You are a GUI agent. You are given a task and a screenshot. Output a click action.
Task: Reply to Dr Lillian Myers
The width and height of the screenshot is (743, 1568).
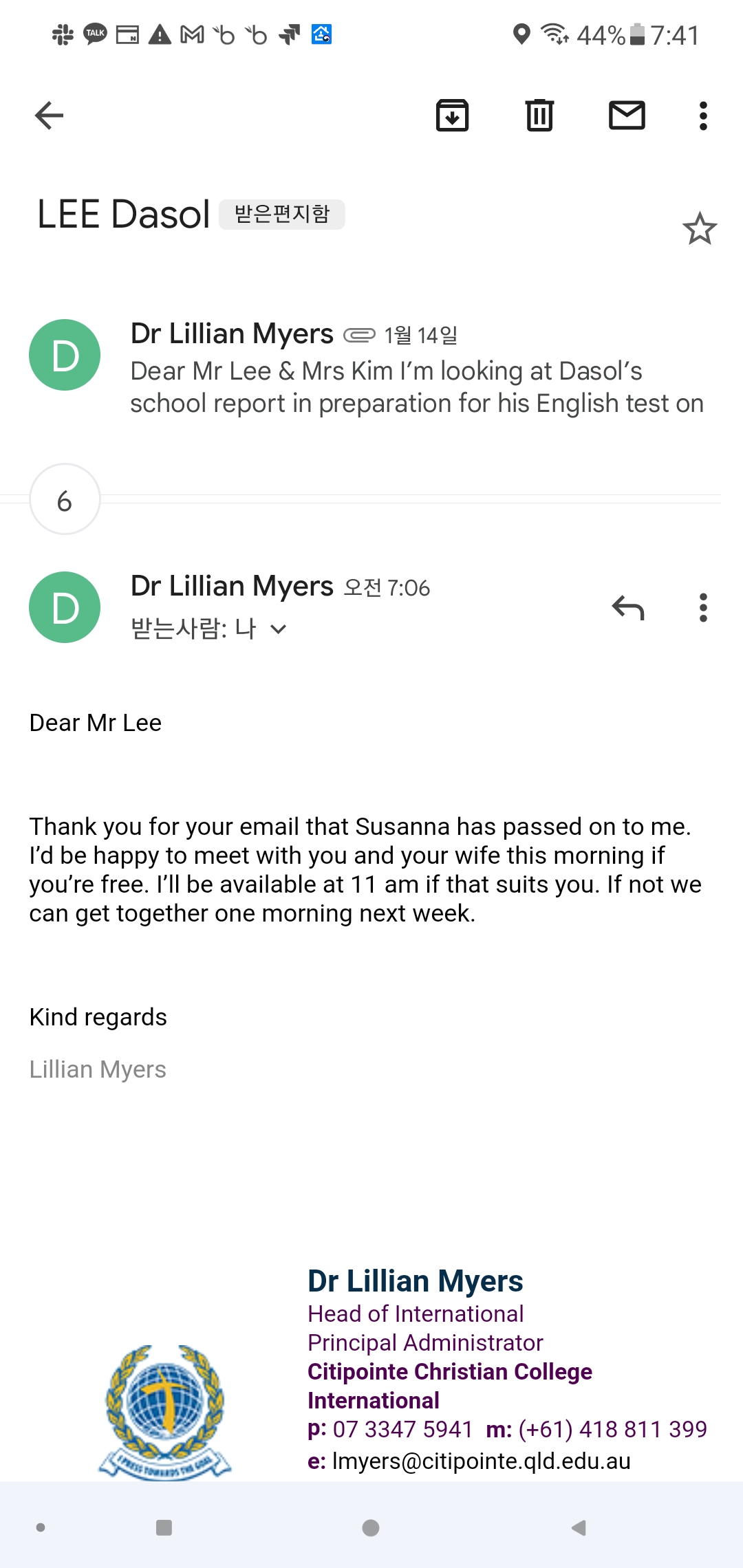point(628,608)
